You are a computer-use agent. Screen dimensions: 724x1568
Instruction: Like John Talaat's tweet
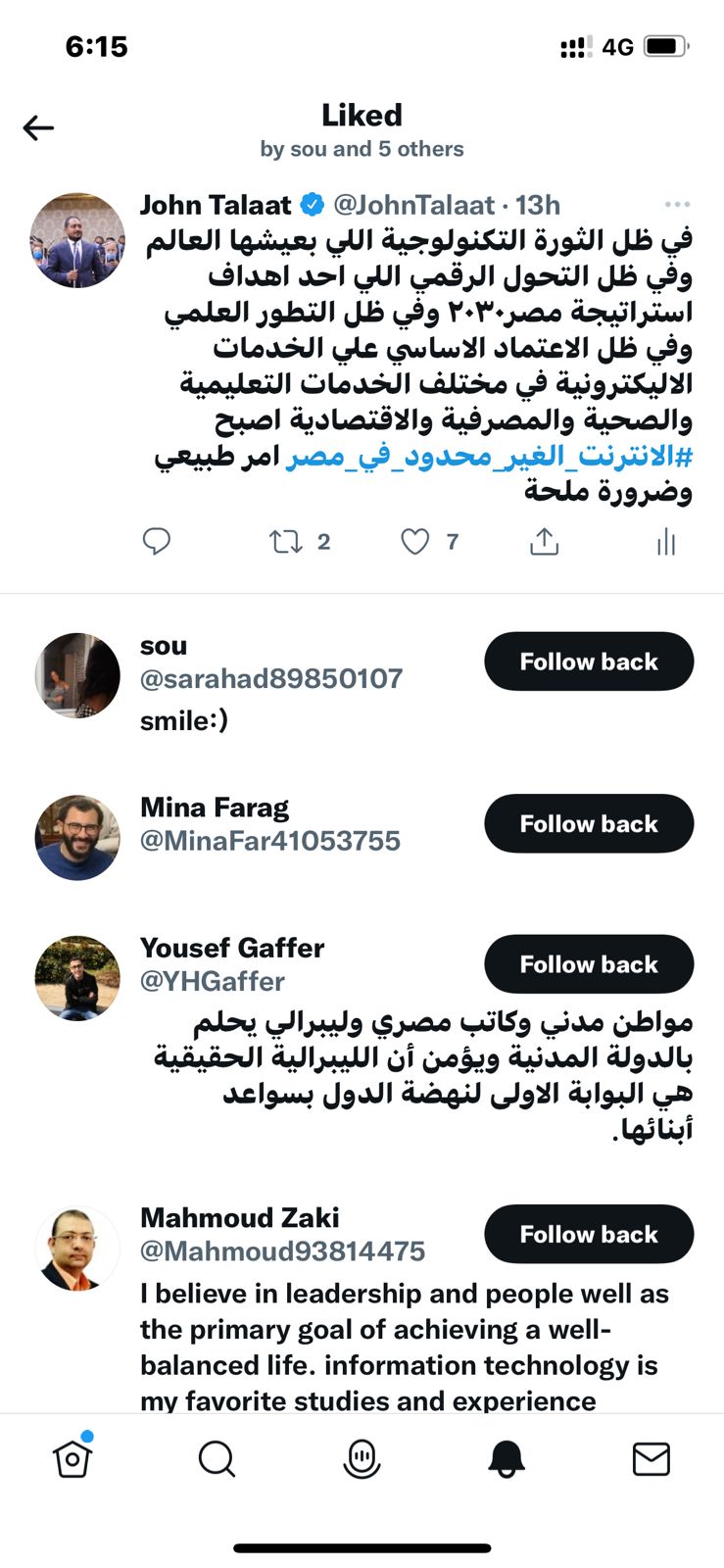point(415,541)
